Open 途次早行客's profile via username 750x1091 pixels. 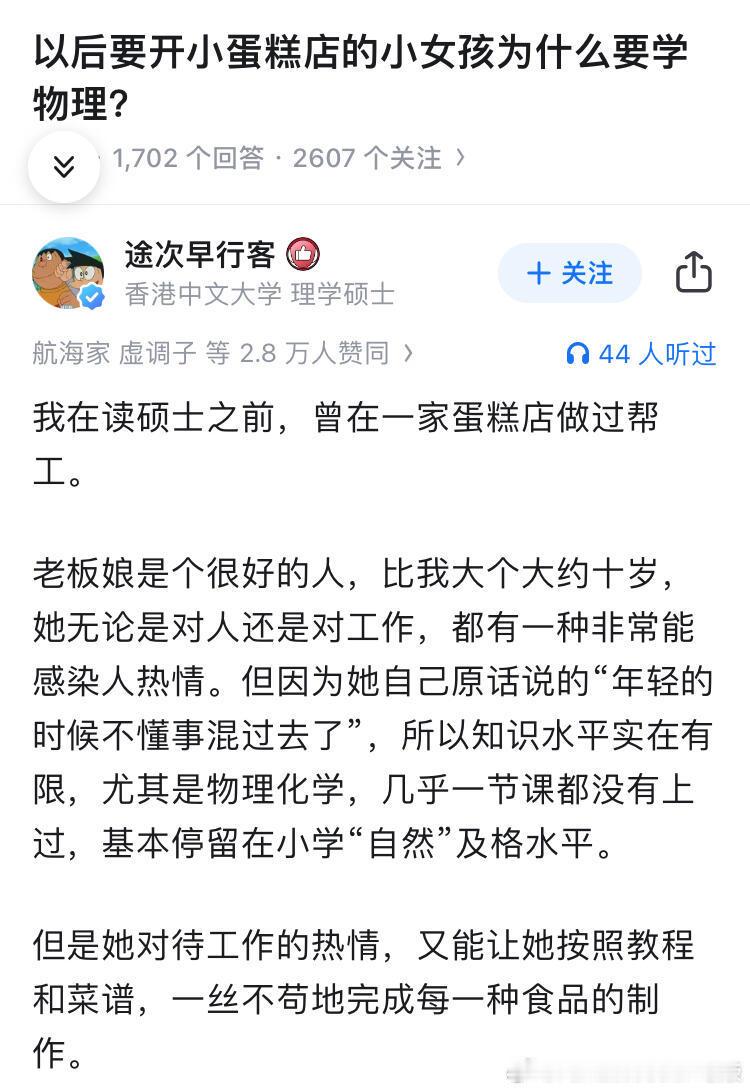[201, 254]
